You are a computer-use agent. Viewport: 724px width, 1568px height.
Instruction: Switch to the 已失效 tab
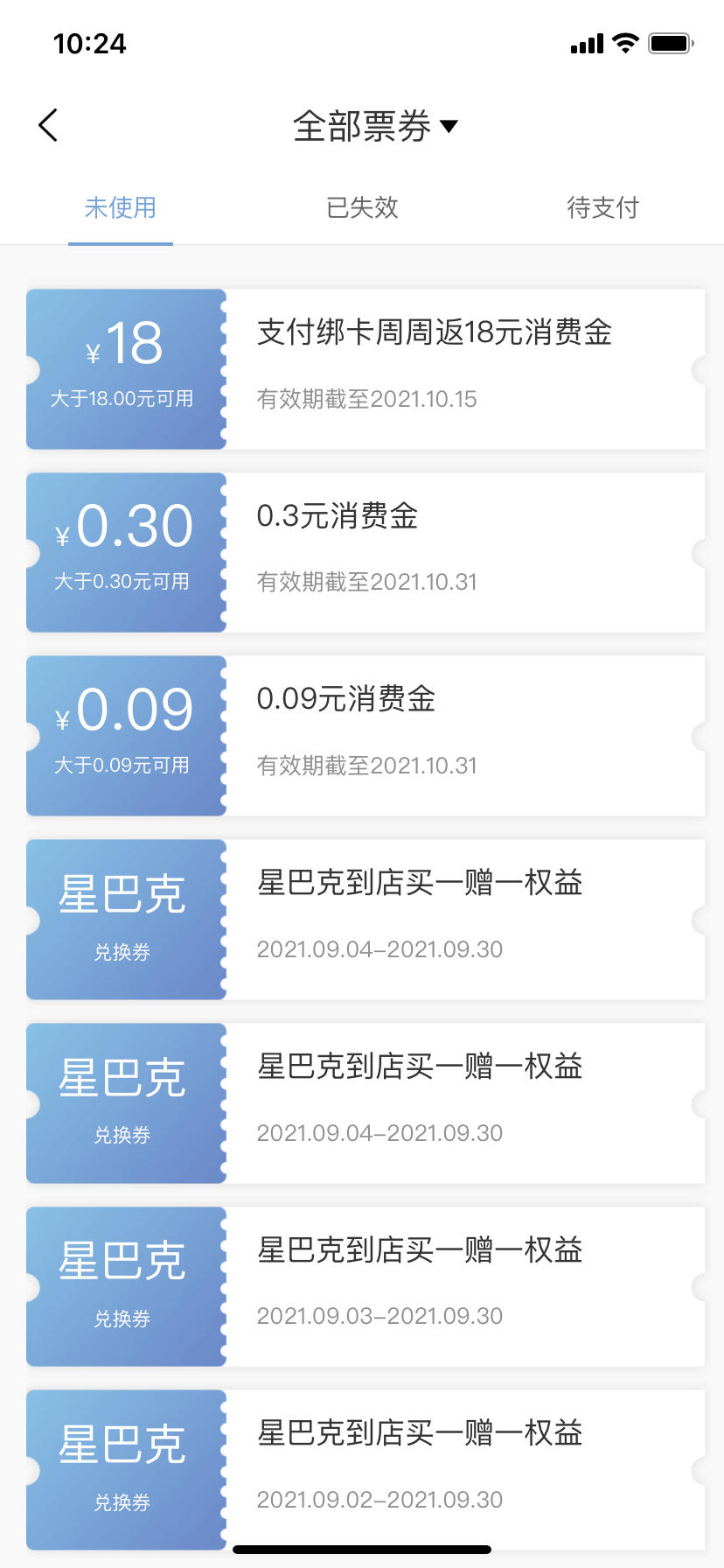(x=362, y=208)
